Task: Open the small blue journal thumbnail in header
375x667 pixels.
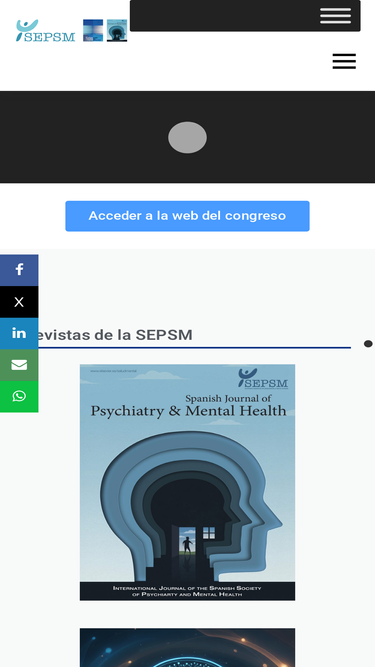Action: pos(93,31)
